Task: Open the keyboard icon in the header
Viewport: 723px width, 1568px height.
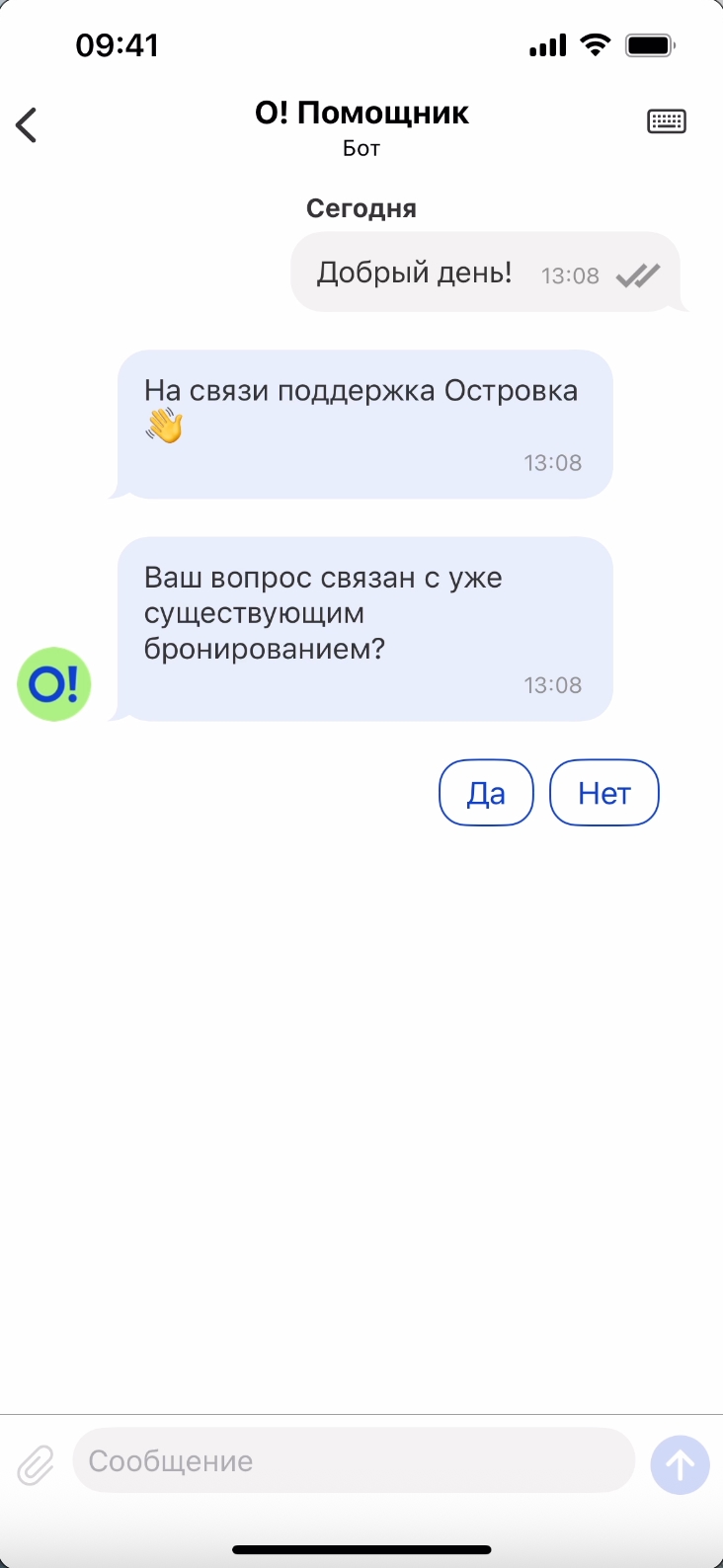Action: click(x=667, y=121)
